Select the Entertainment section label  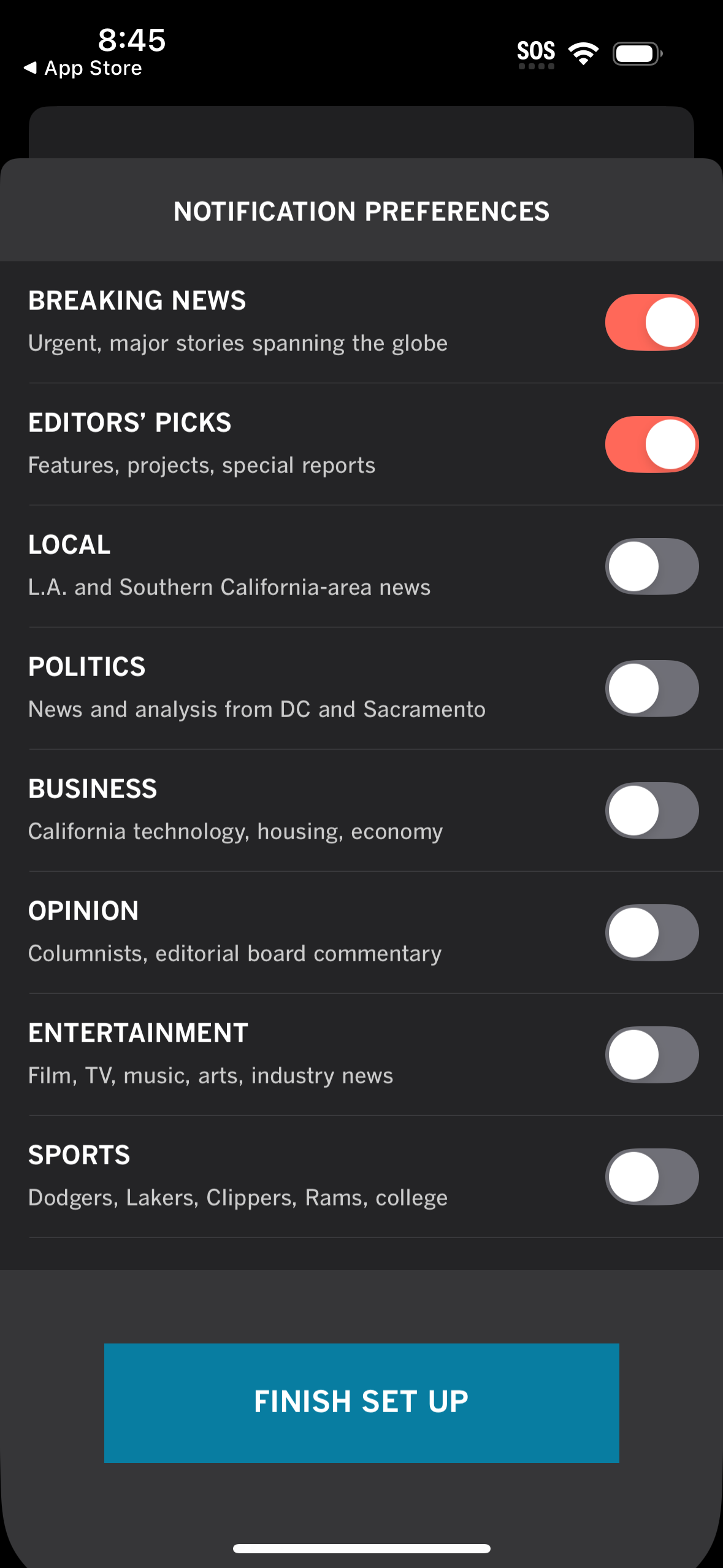tap(138, 1032)
